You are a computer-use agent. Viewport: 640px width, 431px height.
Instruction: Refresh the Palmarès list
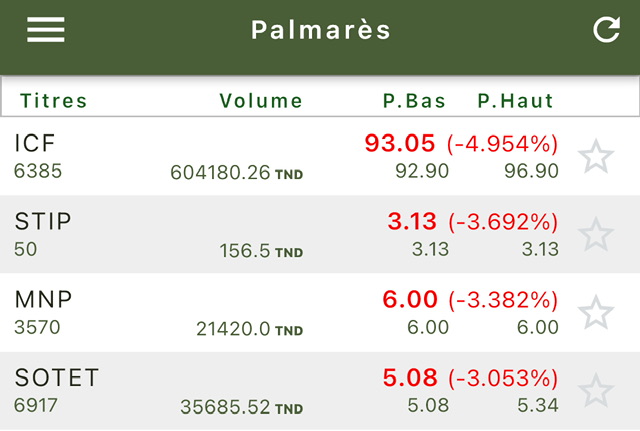pos(606,30)
